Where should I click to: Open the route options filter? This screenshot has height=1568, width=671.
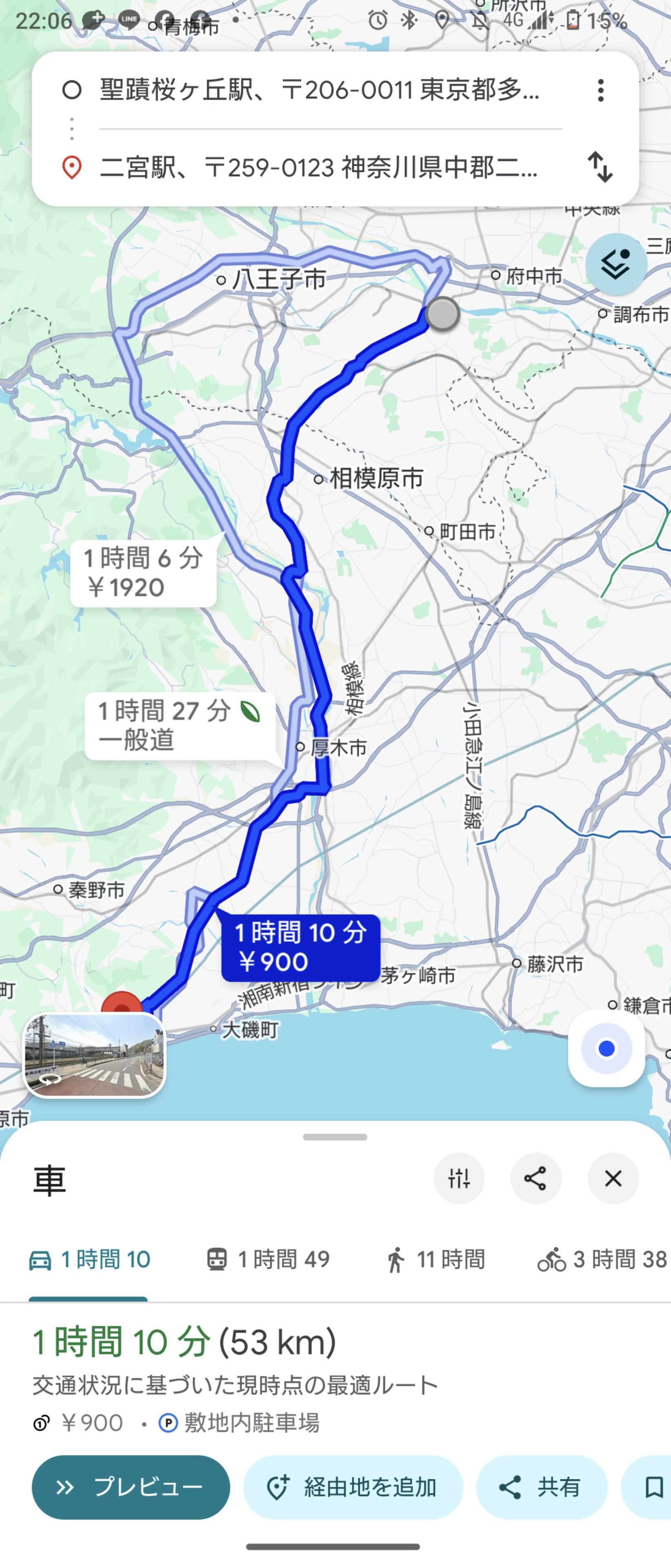[459, 1178]
